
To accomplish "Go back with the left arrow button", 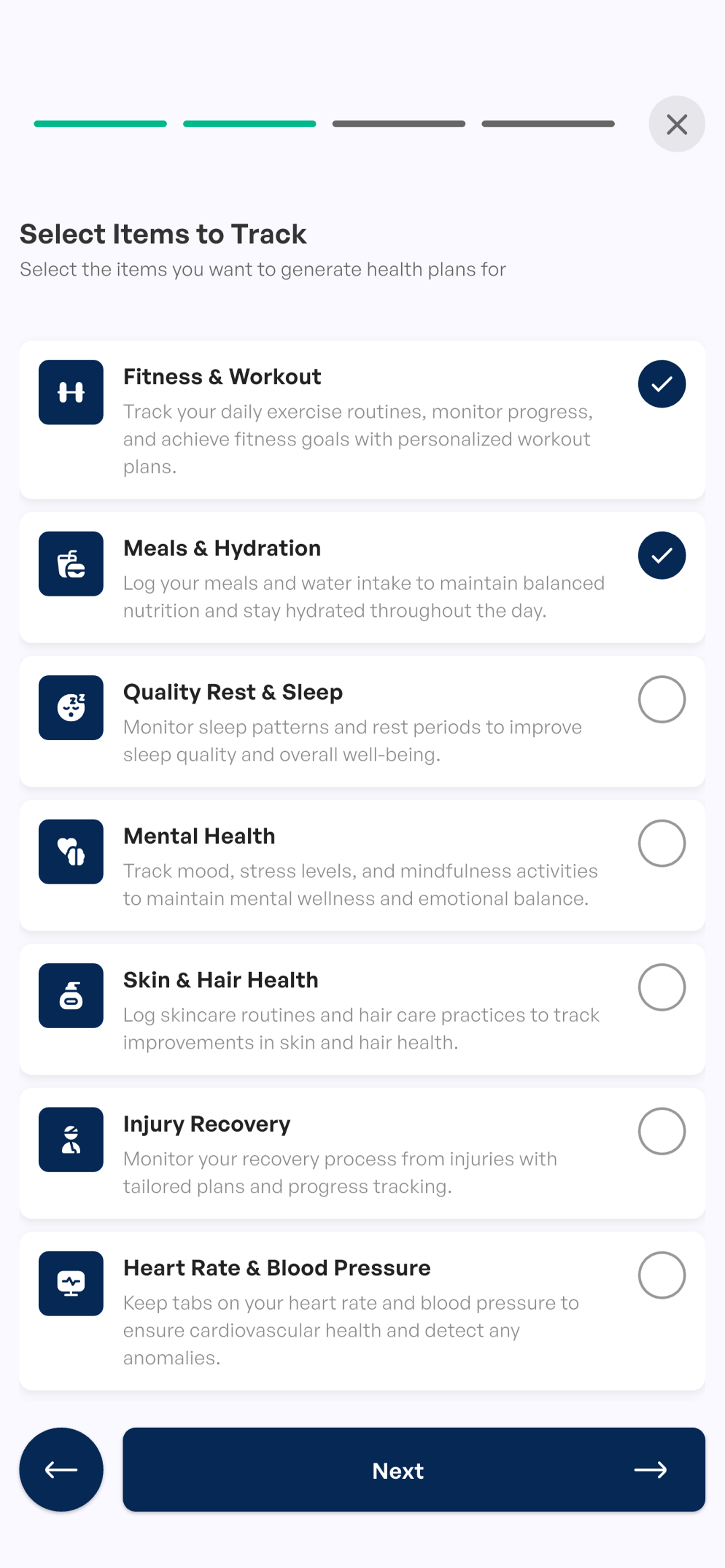I will (61, 1470).
